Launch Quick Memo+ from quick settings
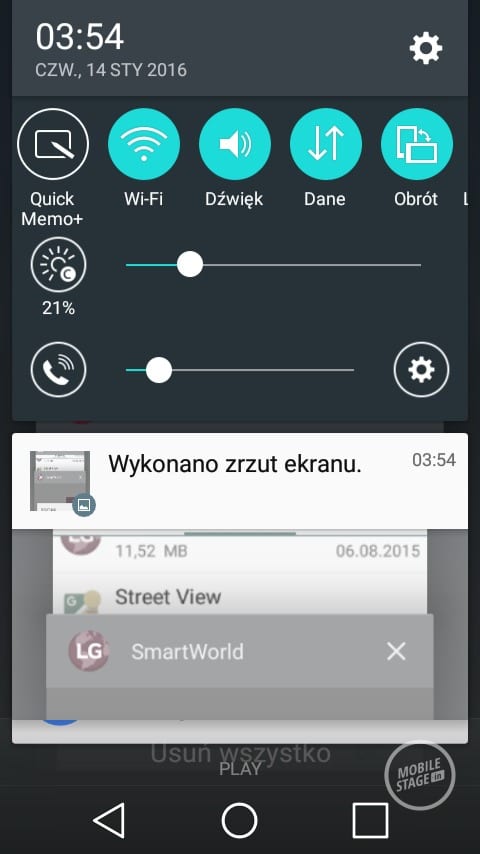 [x=53, y=144]
